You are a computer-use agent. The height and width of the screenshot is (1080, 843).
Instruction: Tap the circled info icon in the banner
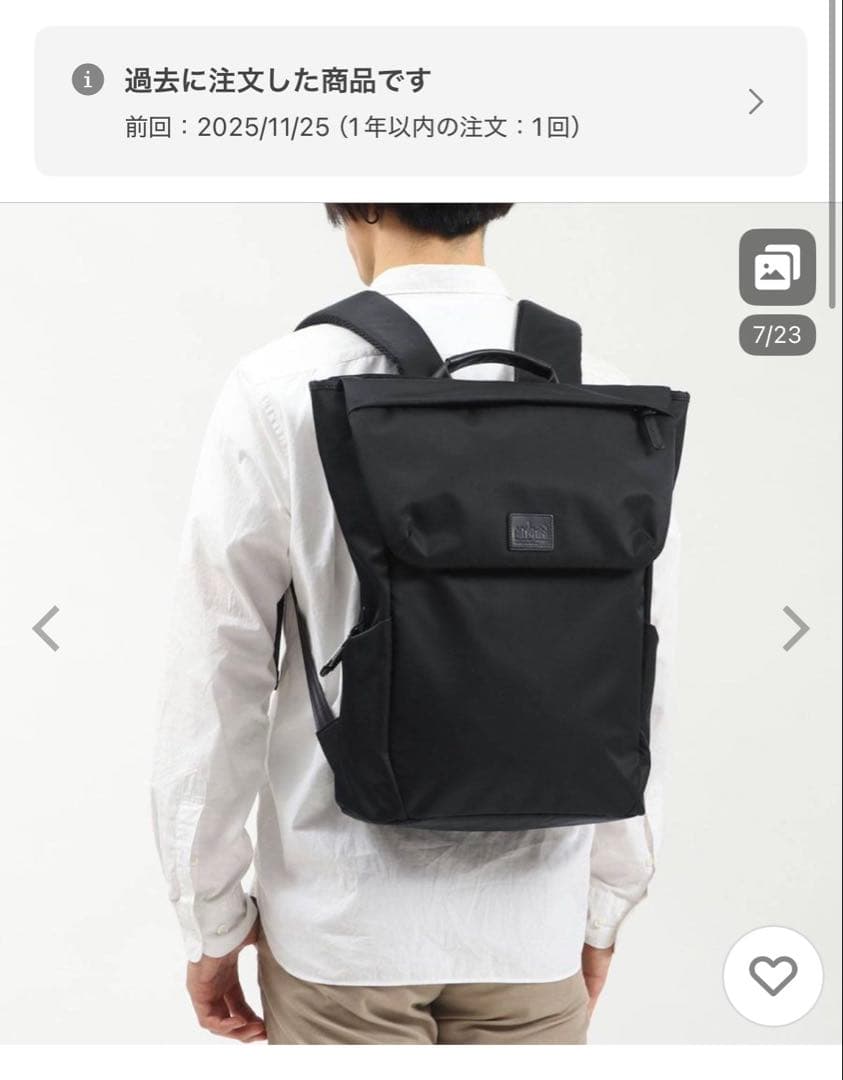tap(88, 79)
